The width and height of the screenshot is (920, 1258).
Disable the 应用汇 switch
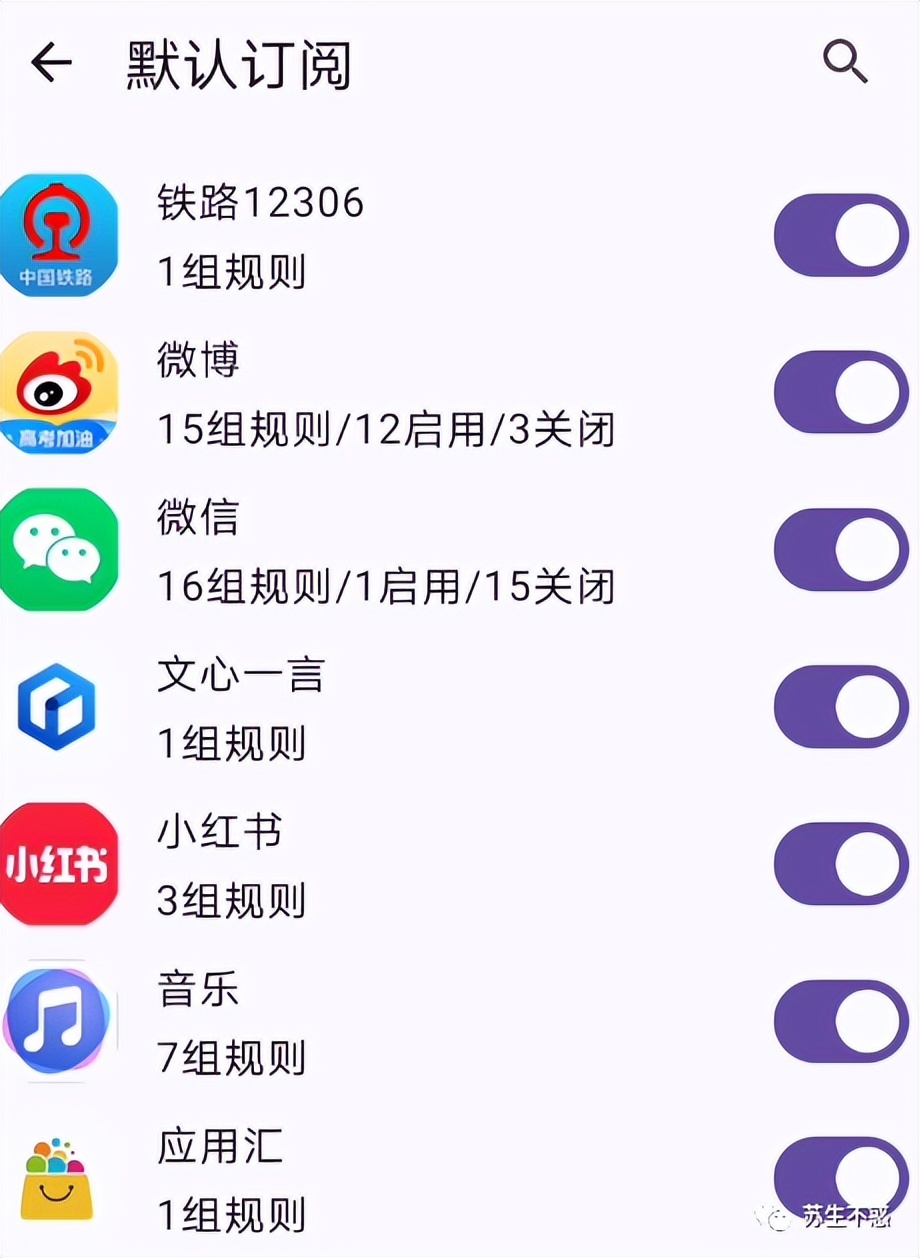841,1177
